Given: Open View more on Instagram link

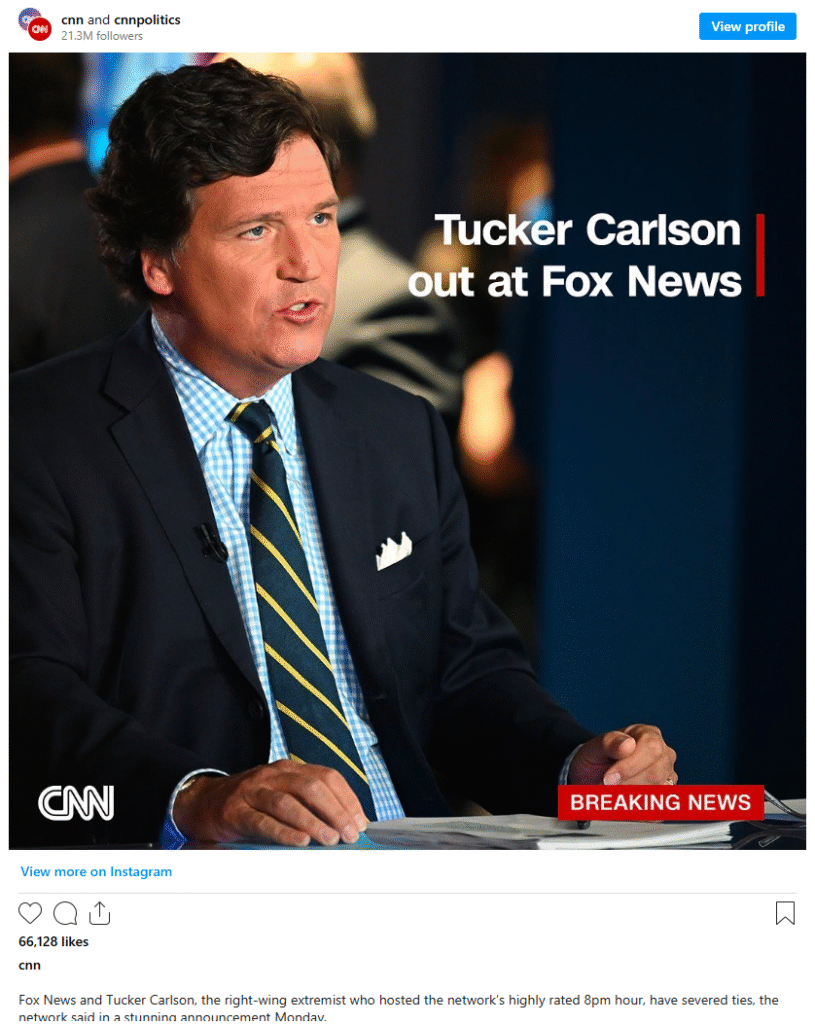Looking at the screenshot, I should pyautogui.click(x=96, y=872).
